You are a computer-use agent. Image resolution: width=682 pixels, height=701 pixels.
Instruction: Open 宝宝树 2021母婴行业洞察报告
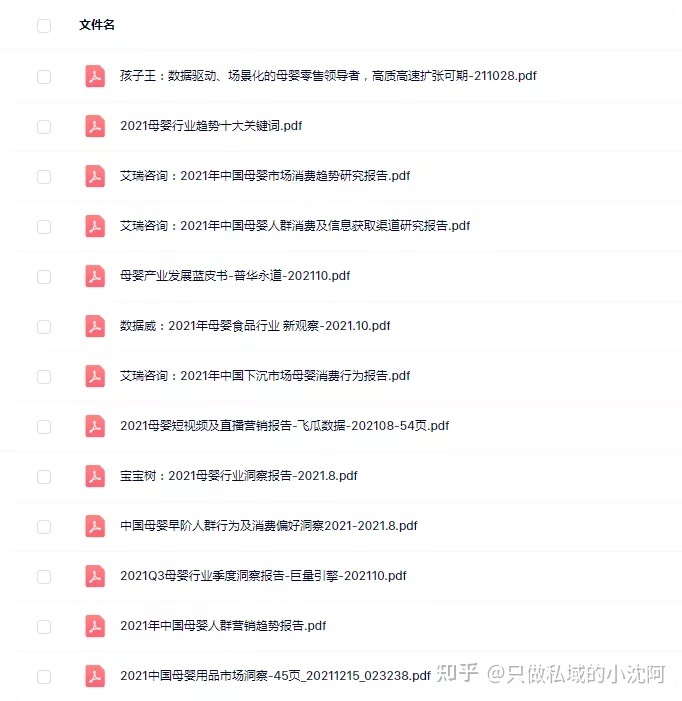point(238,476)
